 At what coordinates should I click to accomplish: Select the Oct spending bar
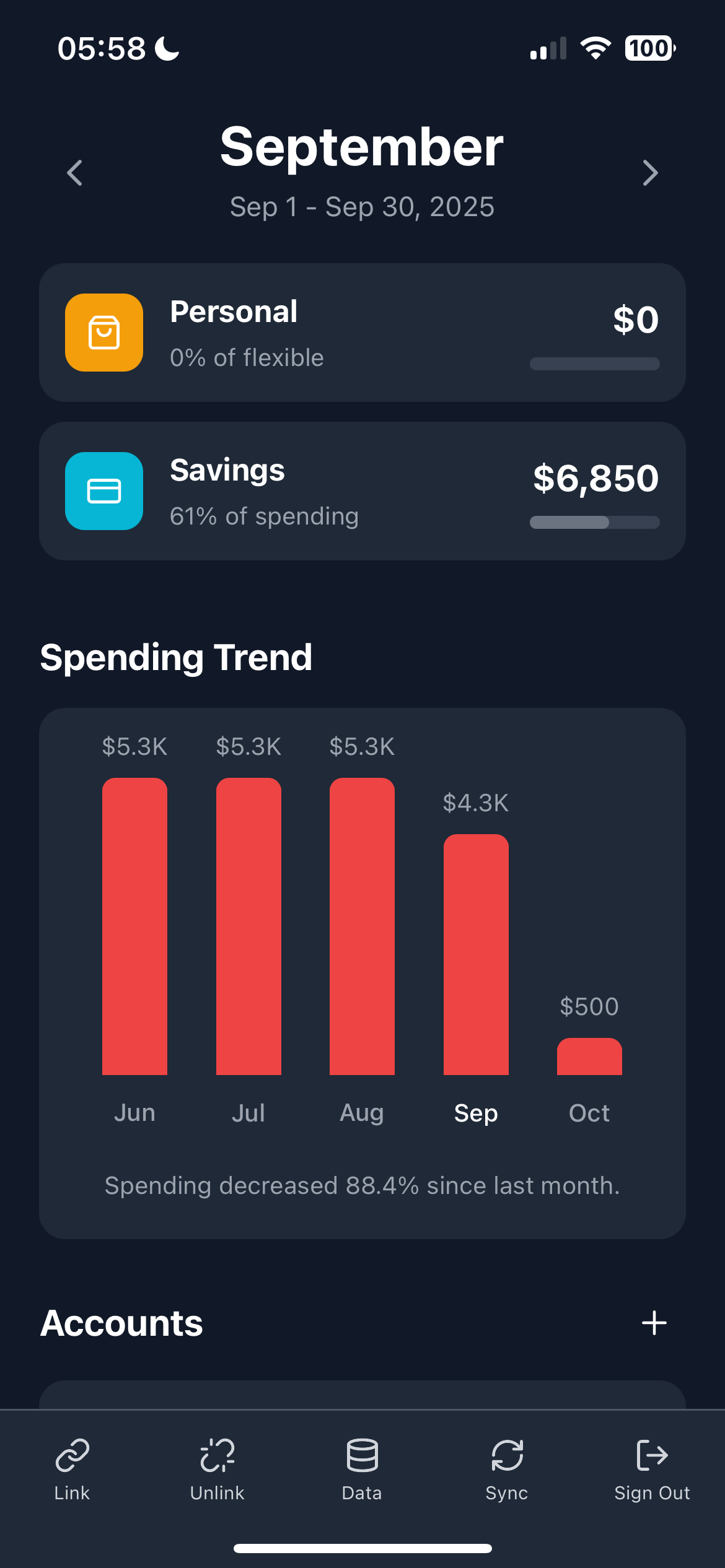pos(589,1056)
